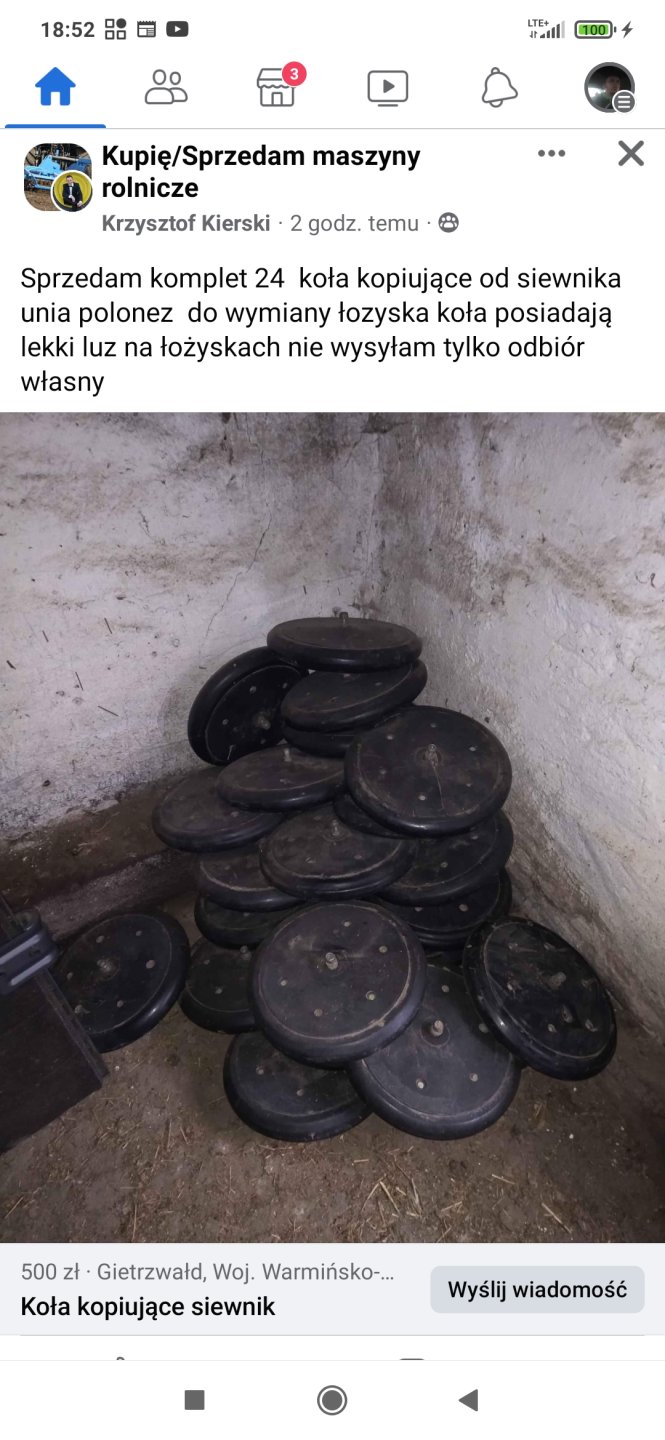665x1440 pixels.
Task: View Krzysztof Kierski's profile
Action: tap(186, 223)
